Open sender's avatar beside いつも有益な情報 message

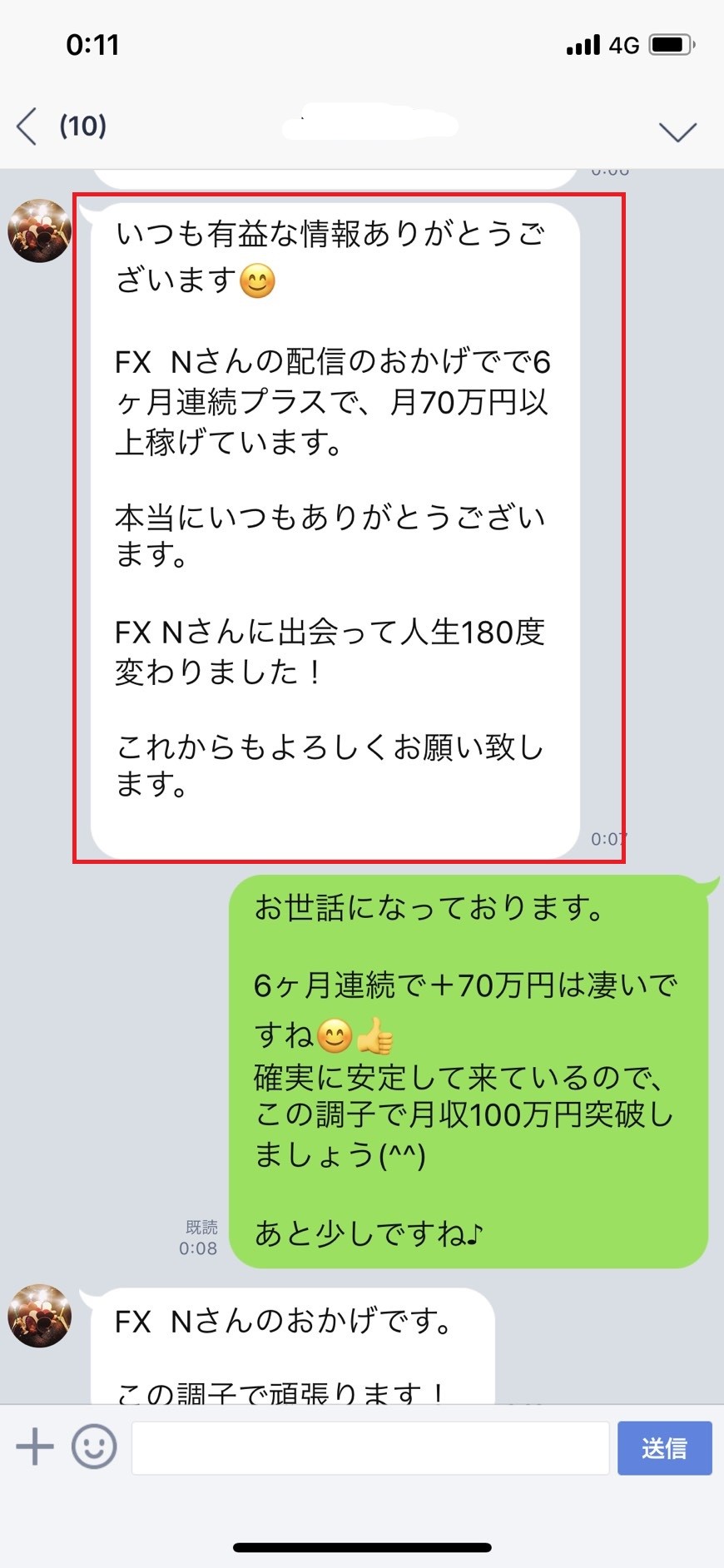(x=39, y=231)
